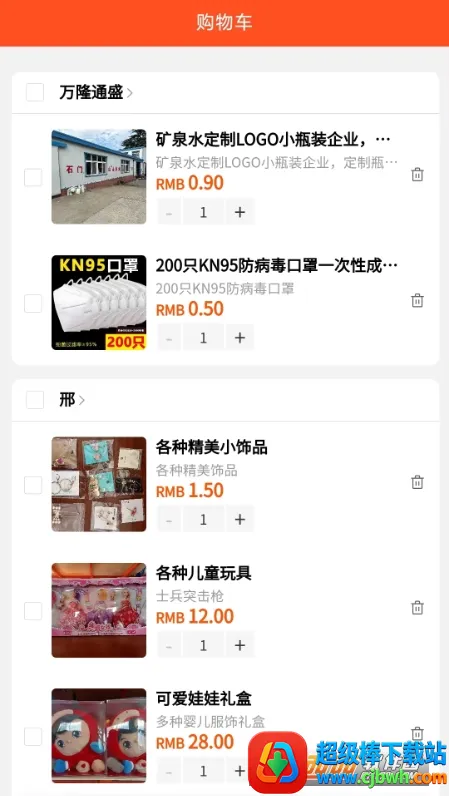Delete 各种精美小饰品 from the cart
449x796 pixels.
[x=417, y=482]
